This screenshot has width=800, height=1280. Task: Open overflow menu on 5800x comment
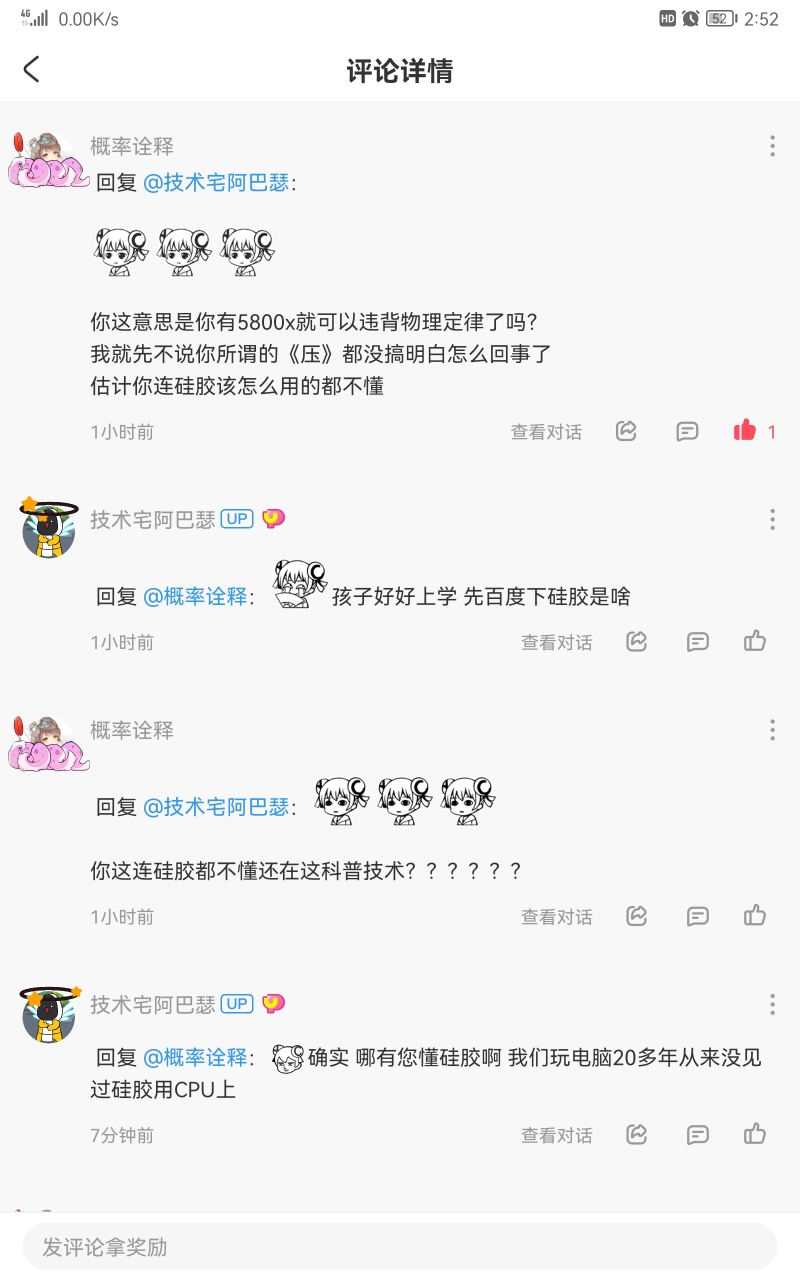[772, 147]
